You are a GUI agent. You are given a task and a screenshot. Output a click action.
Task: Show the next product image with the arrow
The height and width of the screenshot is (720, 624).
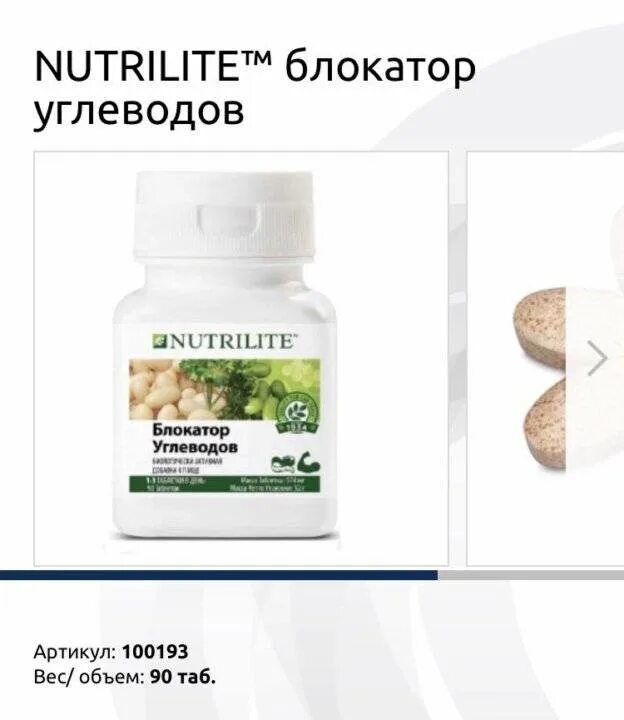597,357
